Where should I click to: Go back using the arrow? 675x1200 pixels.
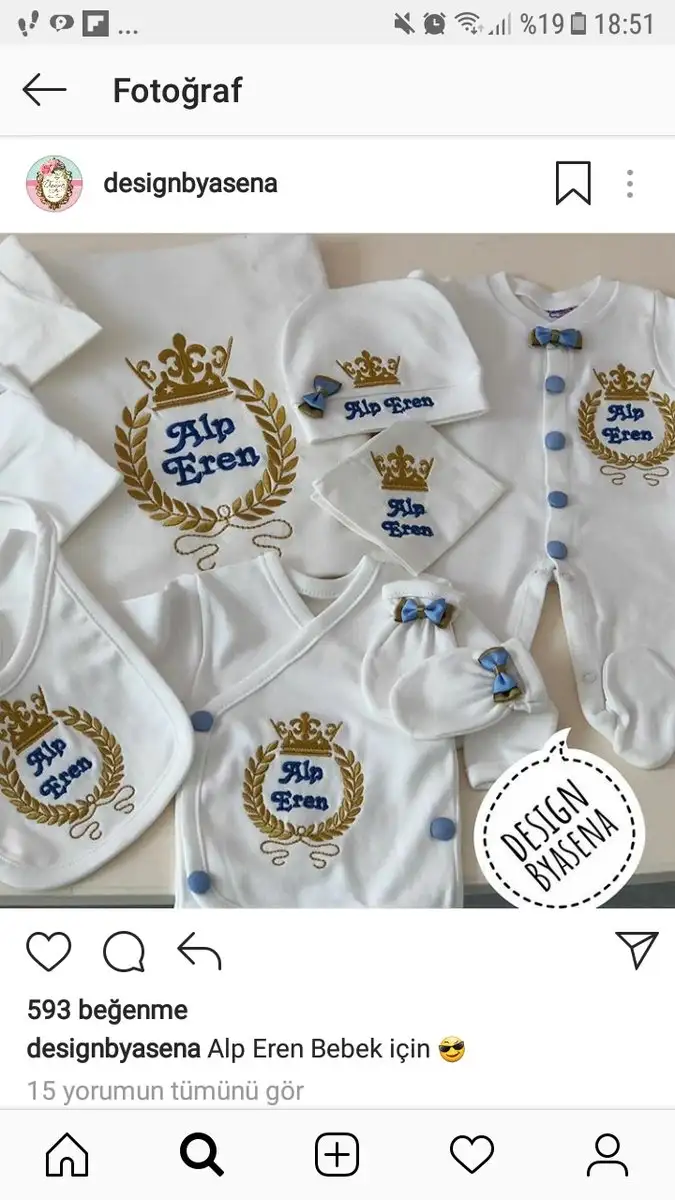(x=44, y=90)
